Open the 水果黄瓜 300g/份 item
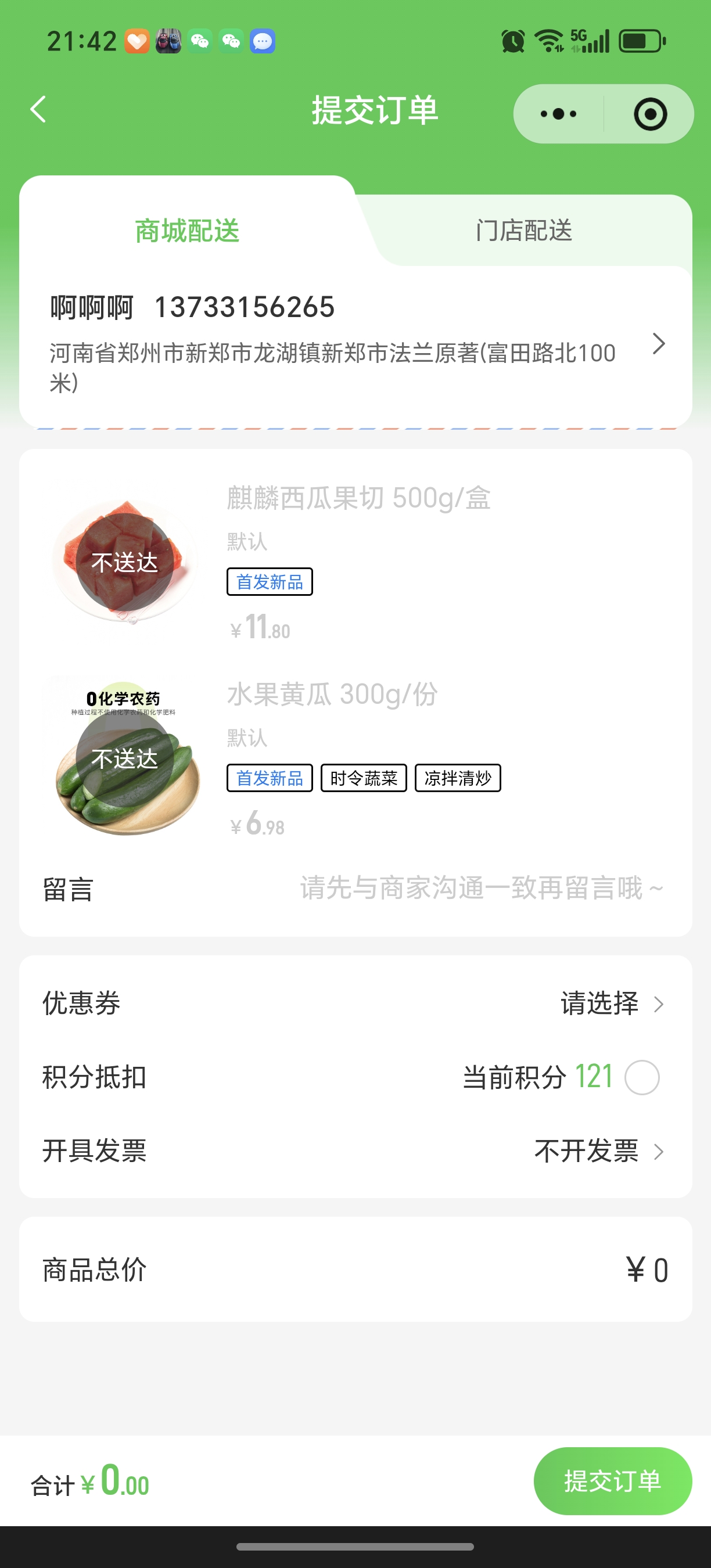Screen dimensions: 711x1568 coord(332,695)
